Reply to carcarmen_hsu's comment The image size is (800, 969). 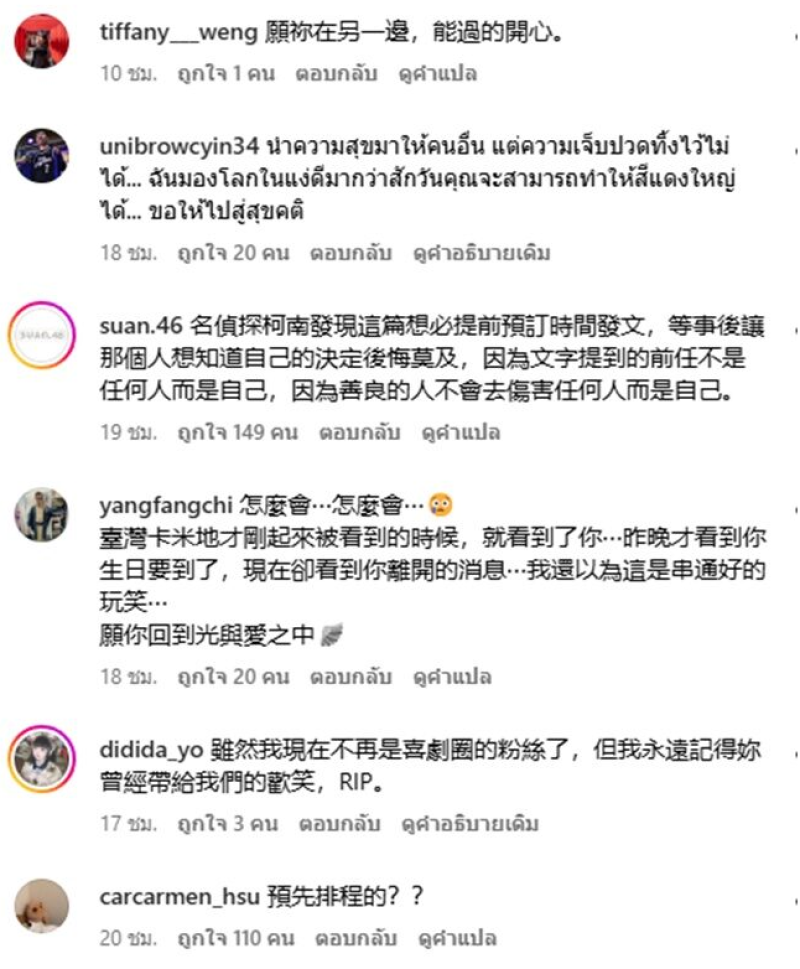pyautogui.click(x=355, y=939)
